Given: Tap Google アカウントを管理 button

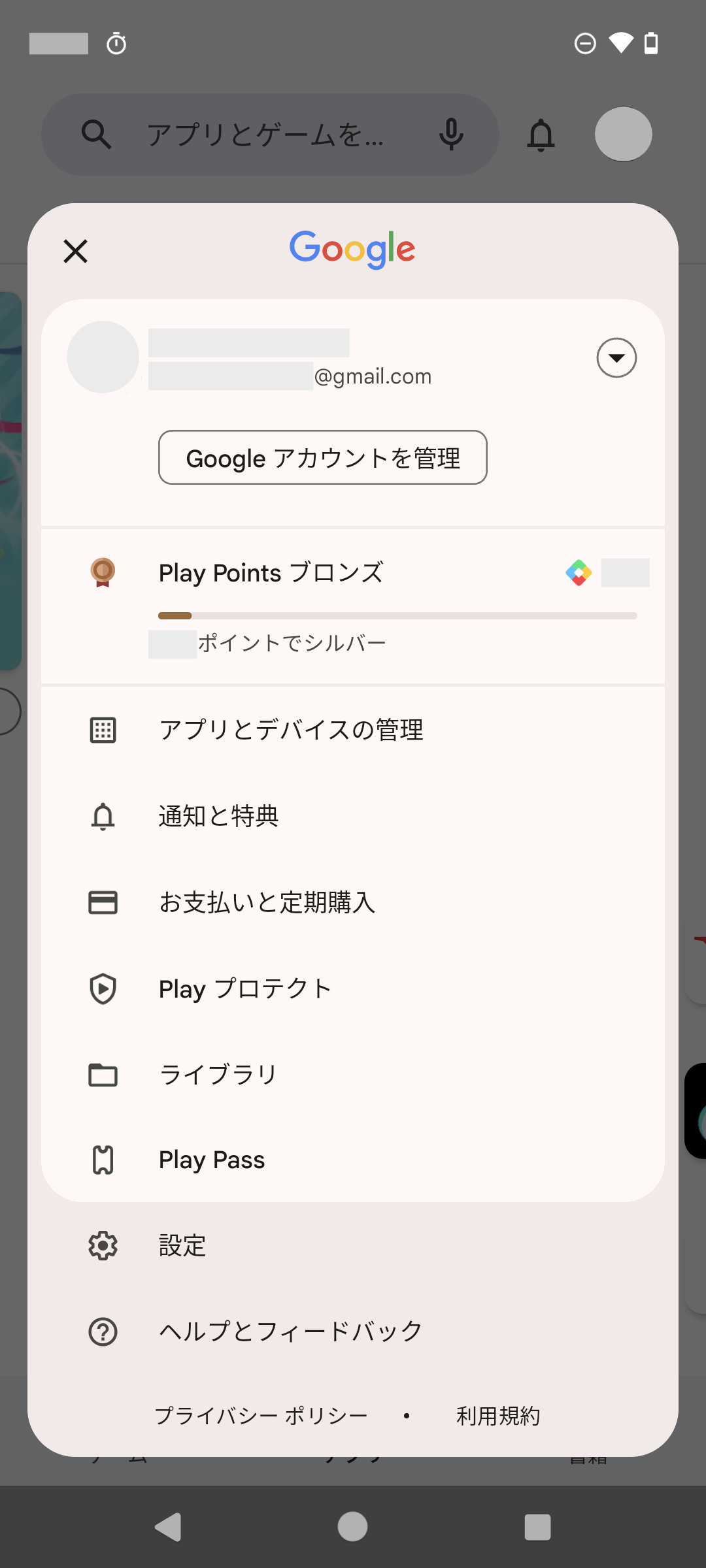Looking at the screenshot, I should tap(323, 457).
